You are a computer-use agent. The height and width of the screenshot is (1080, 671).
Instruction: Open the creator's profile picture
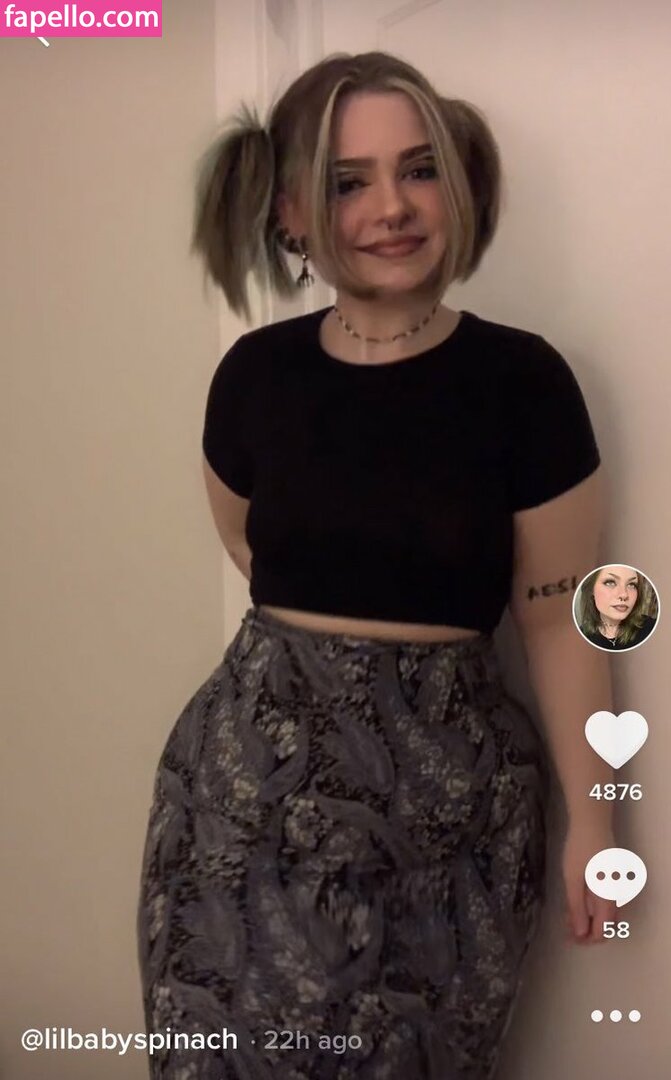point(616,608)
